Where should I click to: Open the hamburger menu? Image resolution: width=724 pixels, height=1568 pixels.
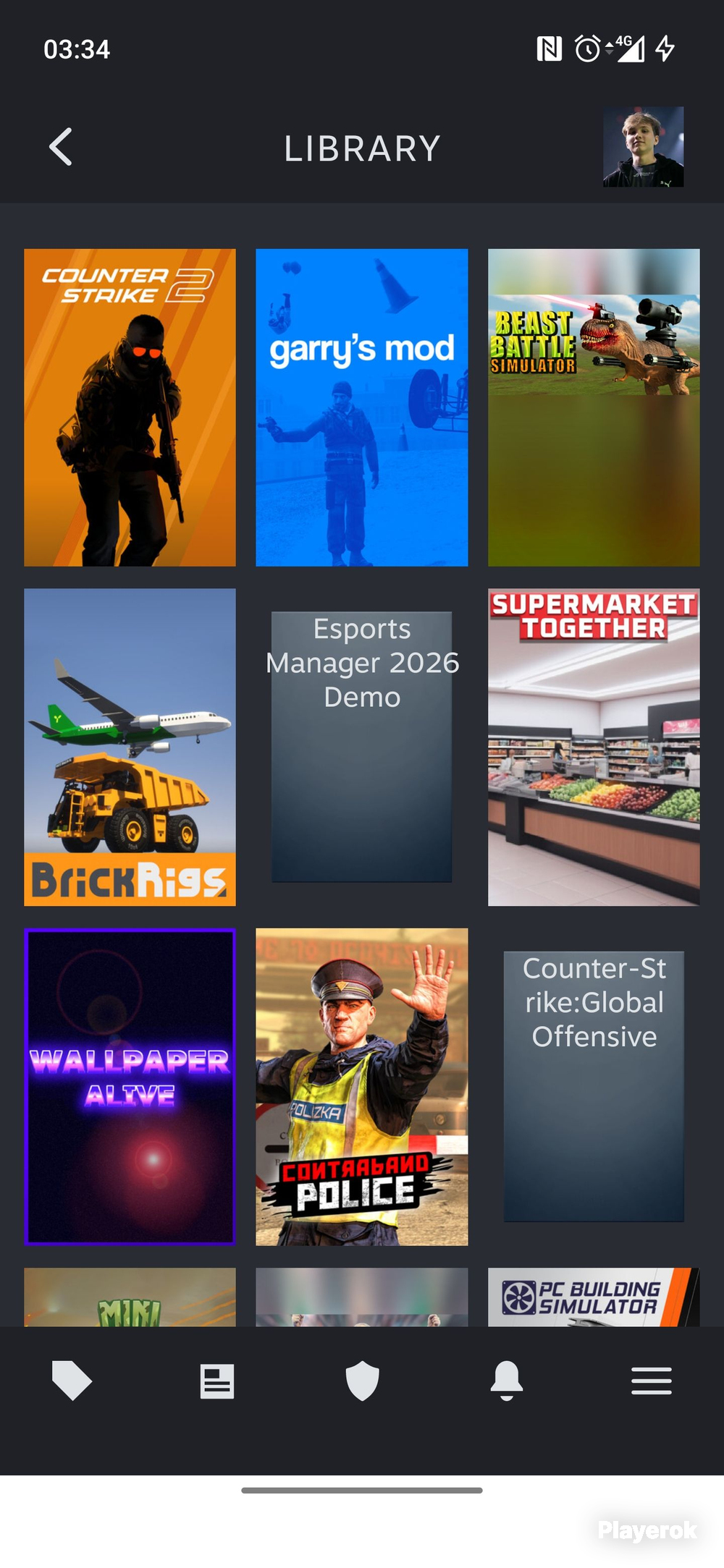point(651,1381)
